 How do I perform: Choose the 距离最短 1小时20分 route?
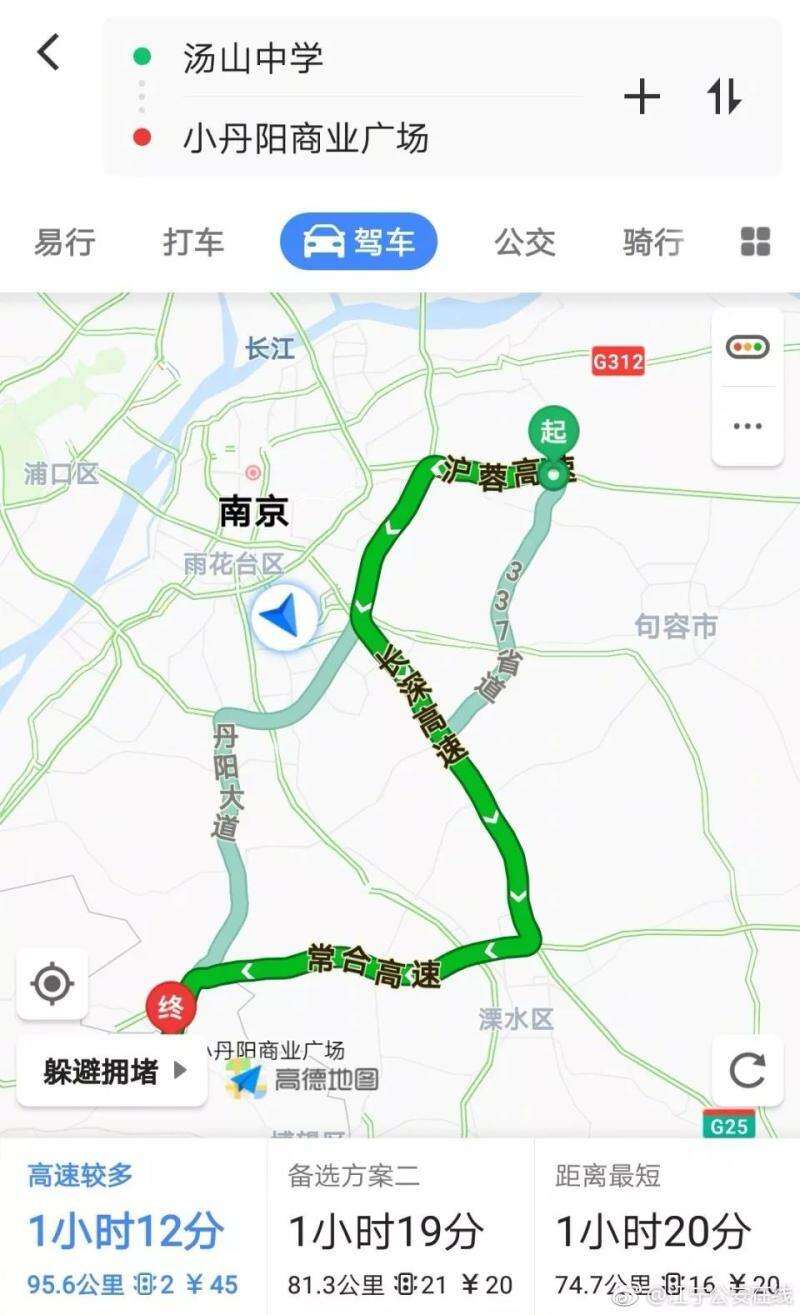tap(666, 1230)
